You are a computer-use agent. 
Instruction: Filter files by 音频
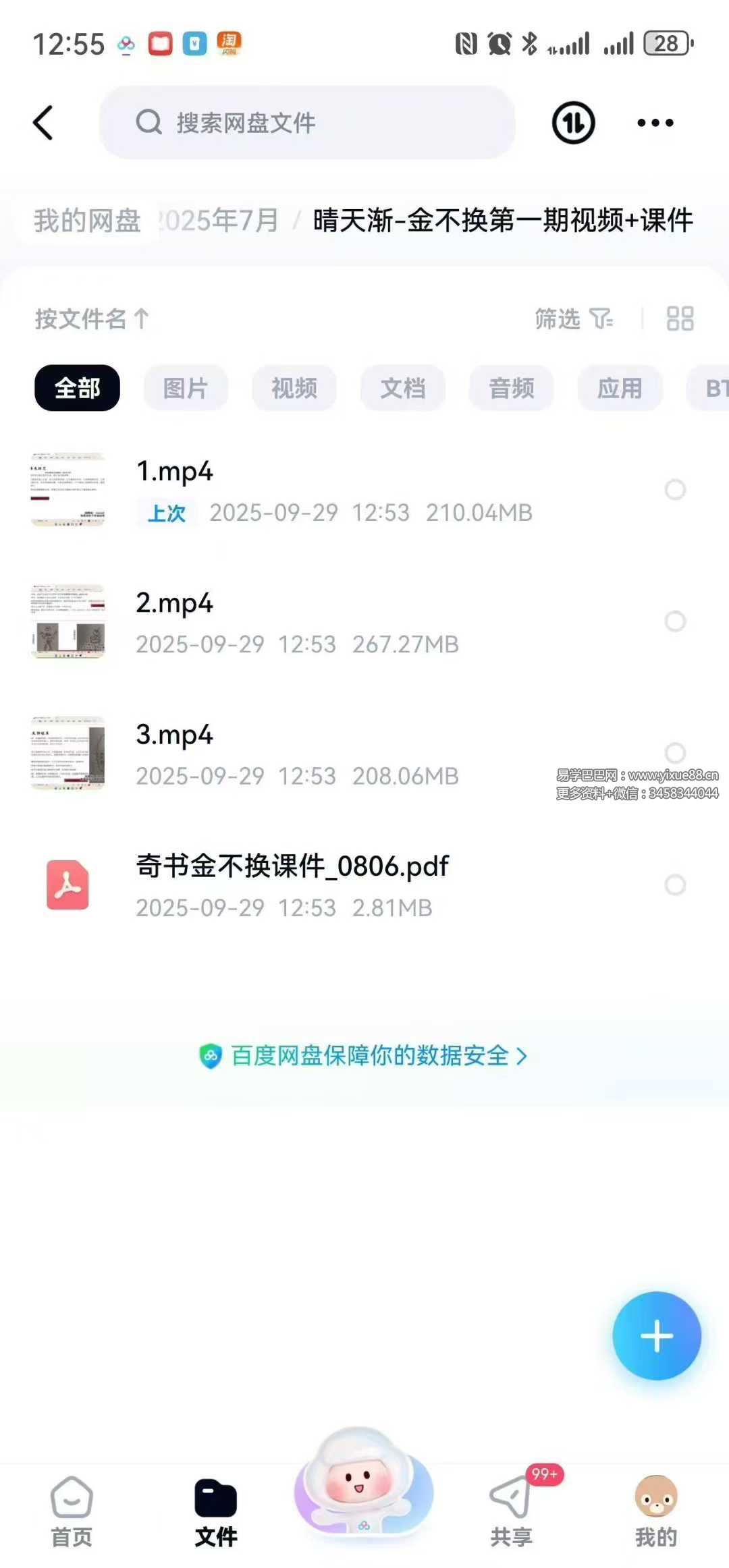512,388
